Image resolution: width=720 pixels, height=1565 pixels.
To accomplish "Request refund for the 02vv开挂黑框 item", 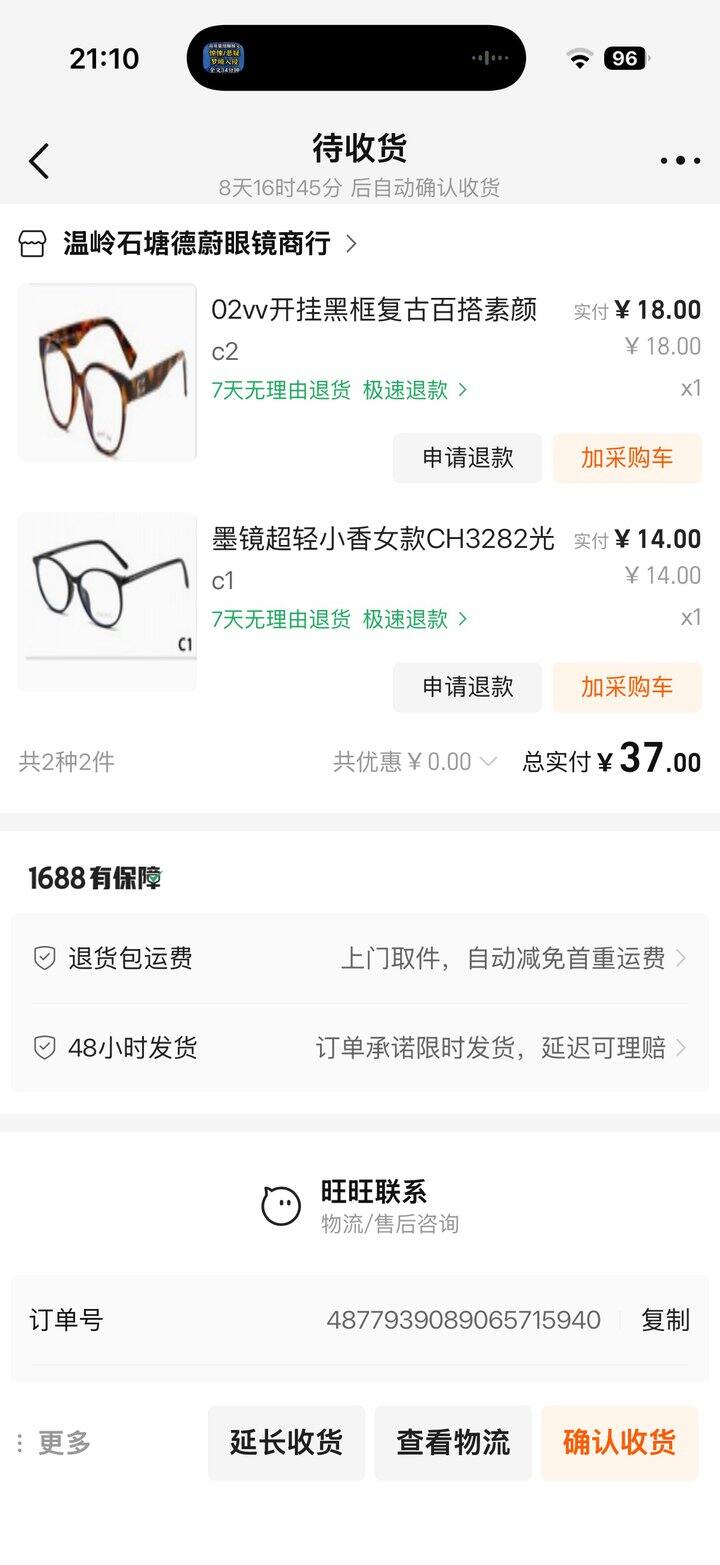I will coord(467,458).
